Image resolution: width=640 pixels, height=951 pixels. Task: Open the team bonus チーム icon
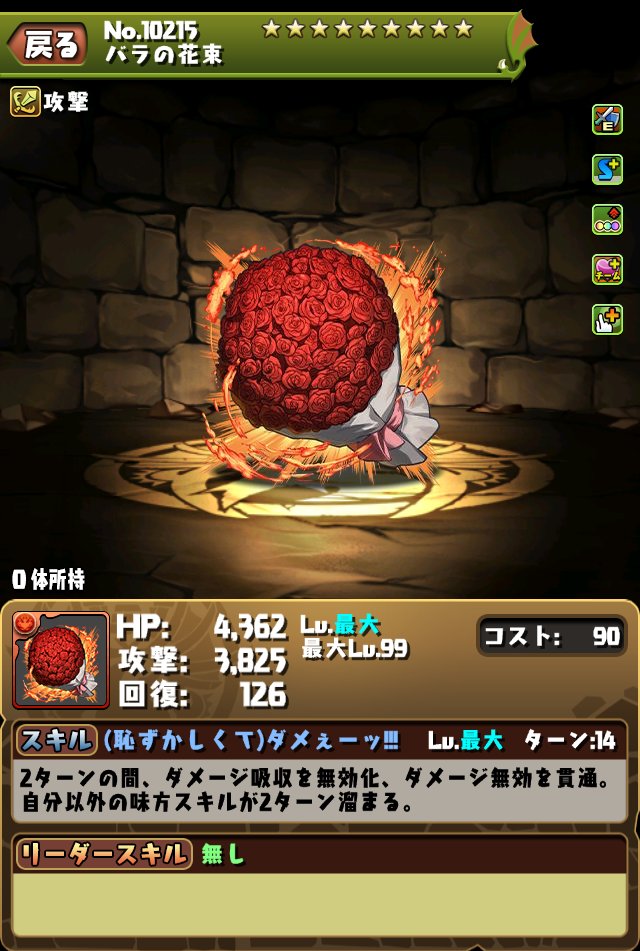pyautogui.click(x=607, y=269)
